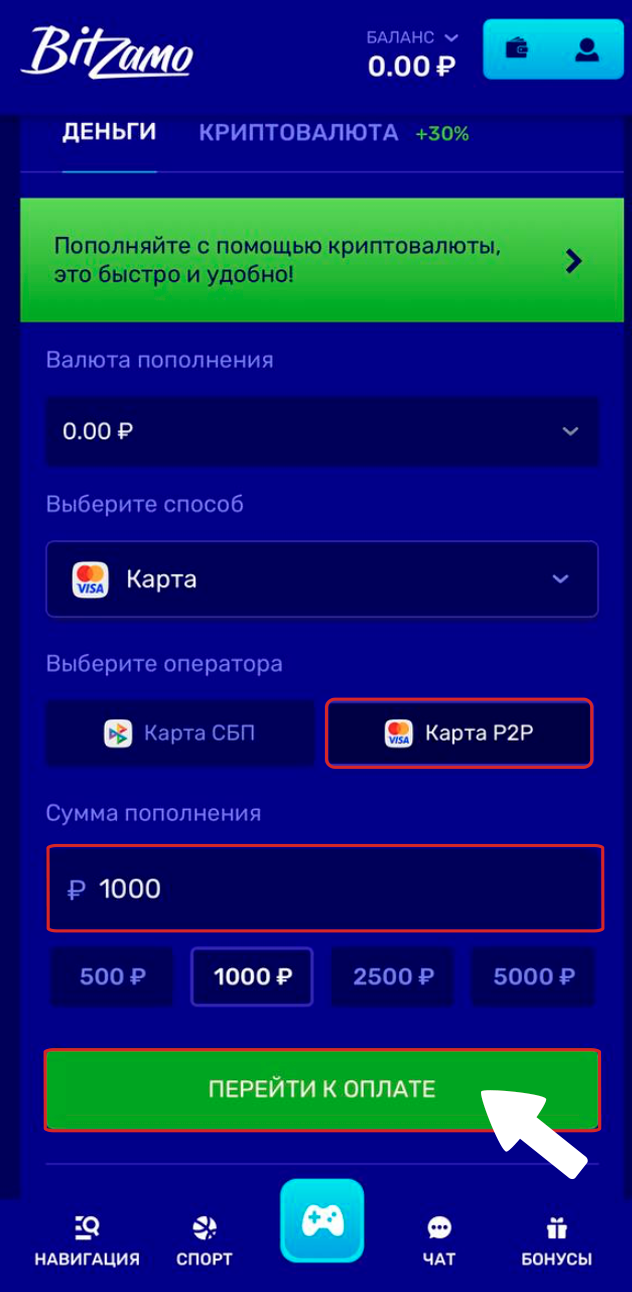This screenshot has height=1292, width=632.
Task: Open the profile icon in header
Action: tap(586, 49)
